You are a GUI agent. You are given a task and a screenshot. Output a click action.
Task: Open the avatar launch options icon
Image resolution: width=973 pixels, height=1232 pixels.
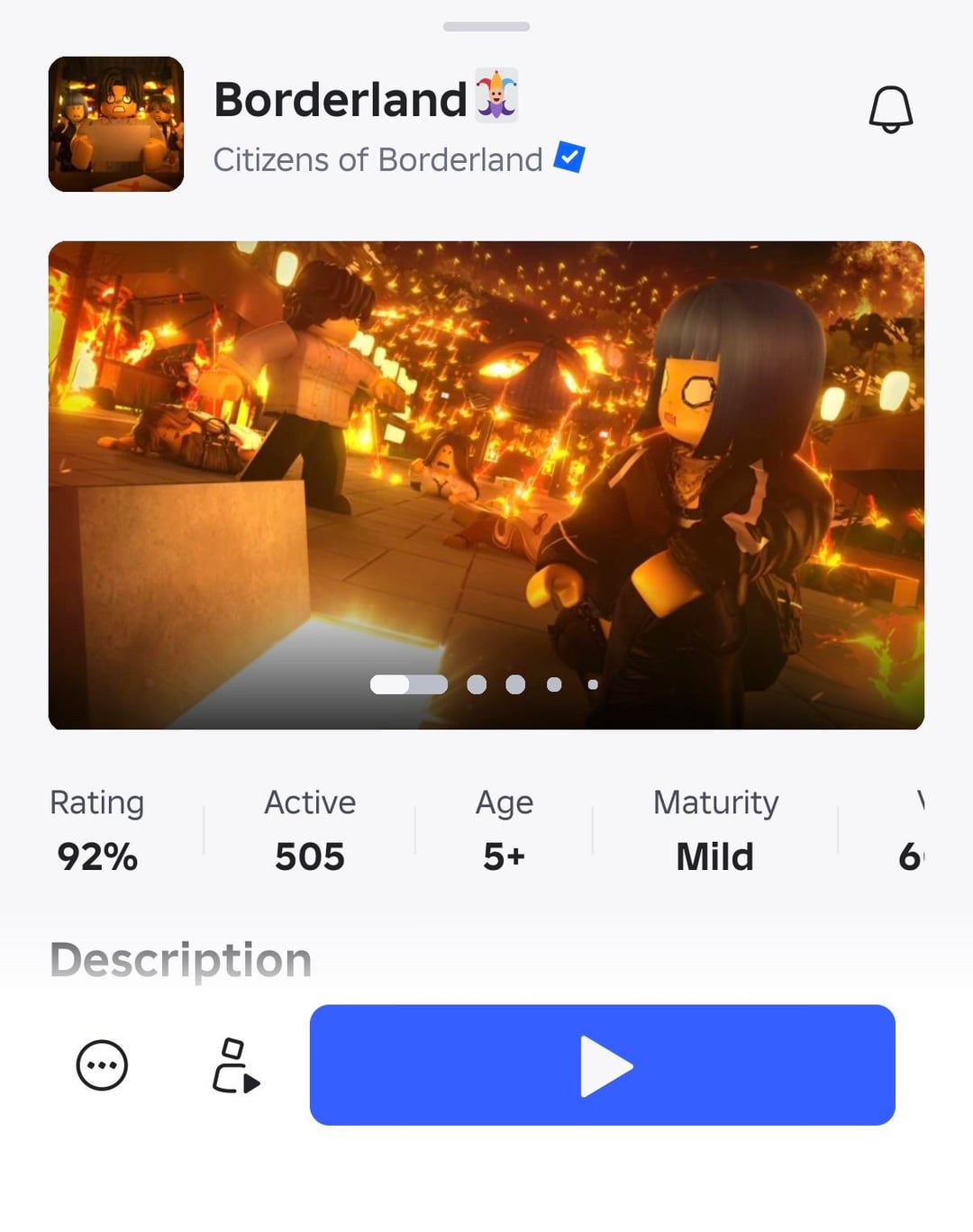235,1065
